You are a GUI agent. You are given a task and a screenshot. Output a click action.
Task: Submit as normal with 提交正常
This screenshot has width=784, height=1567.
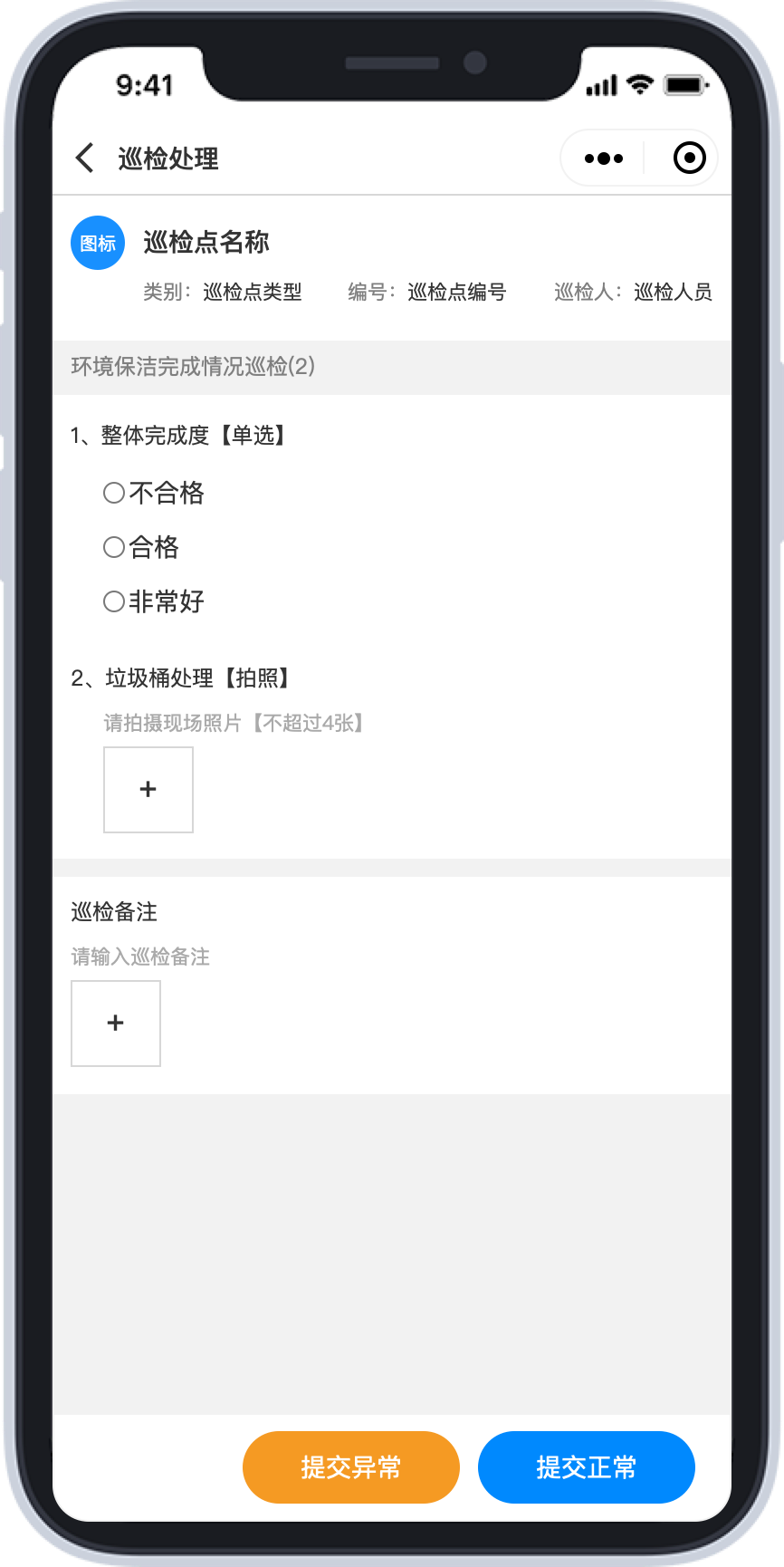click(587, 1467)
